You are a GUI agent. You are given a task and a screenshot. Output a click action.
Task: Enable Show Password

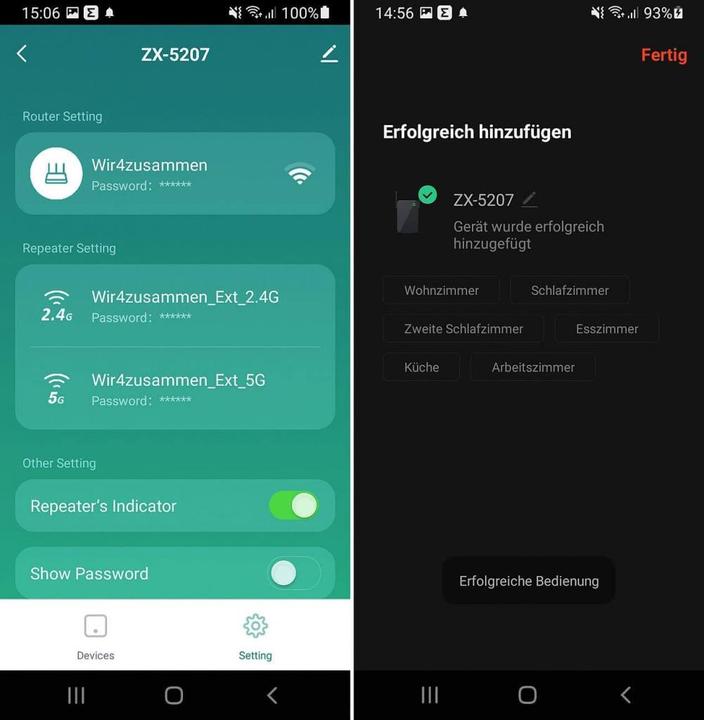[x=294, y=573]
